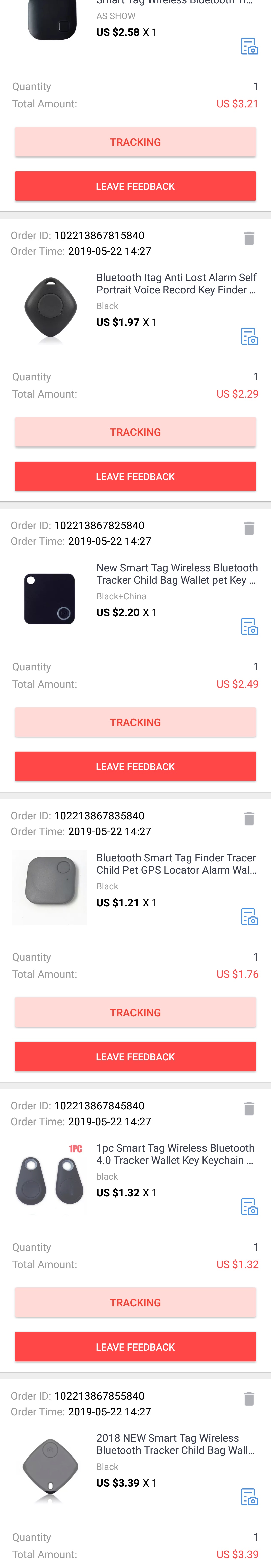Leave feedback for order 102213867825840
This screenshot has height=1568, width=271.
135,767
